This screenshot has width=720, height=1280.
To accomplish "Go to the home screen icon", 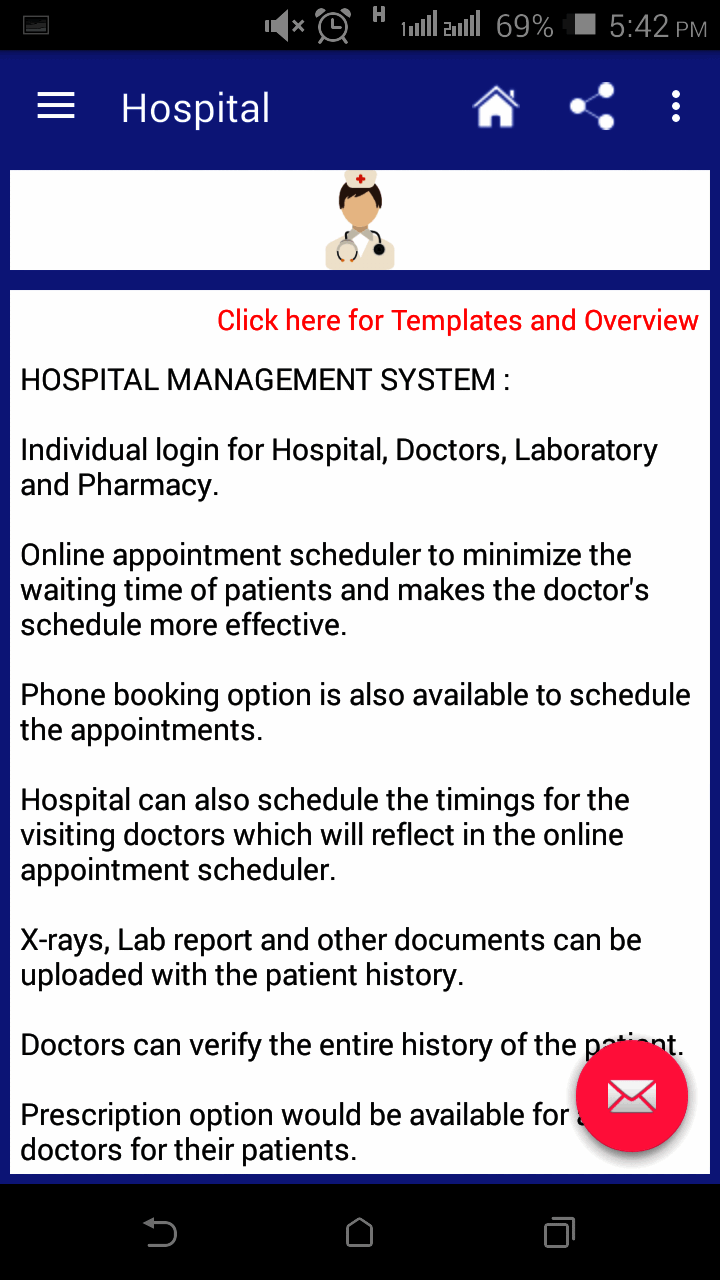I will coord(496,107).
